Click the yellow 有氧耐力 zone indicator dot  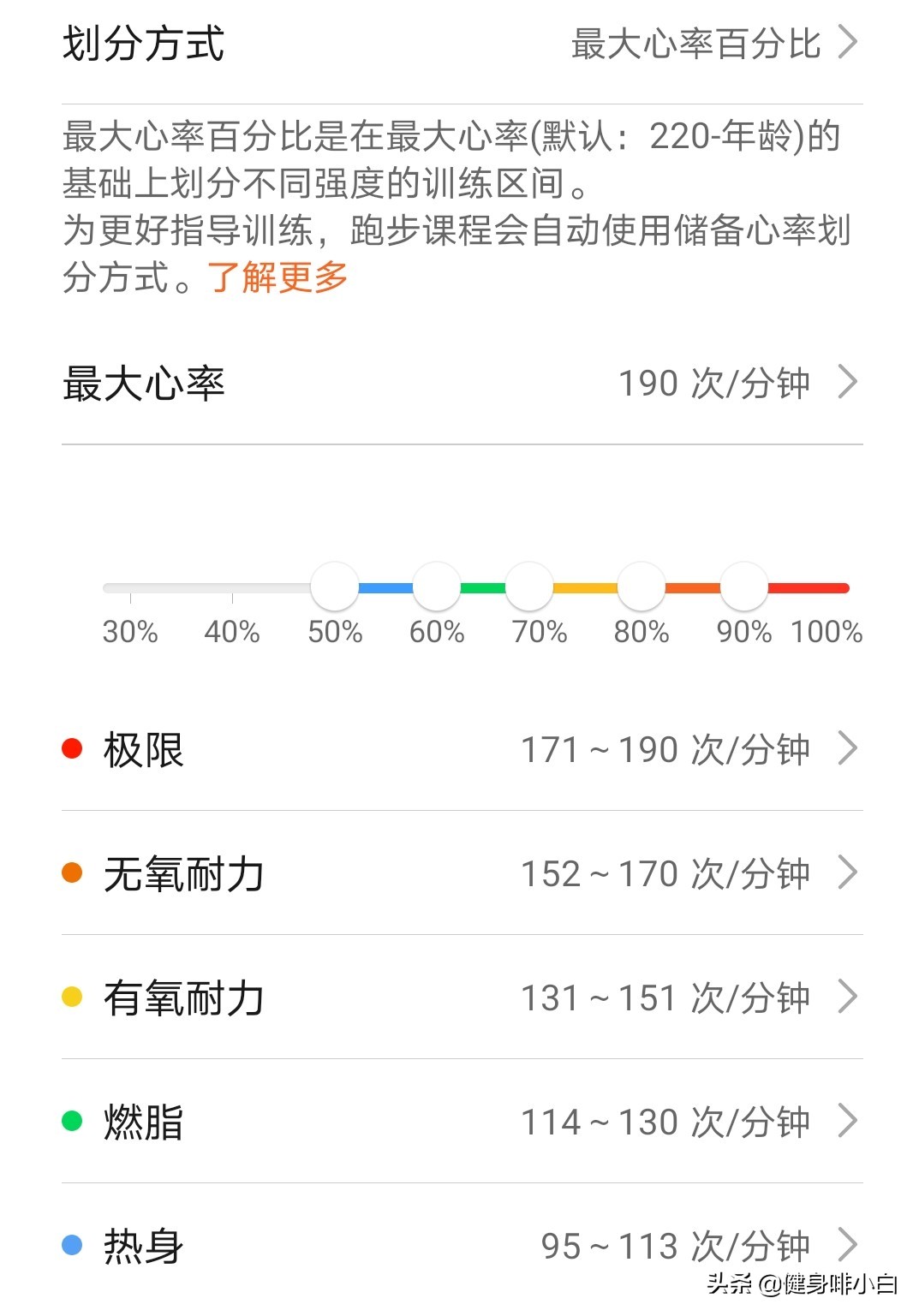coord(72,996)
